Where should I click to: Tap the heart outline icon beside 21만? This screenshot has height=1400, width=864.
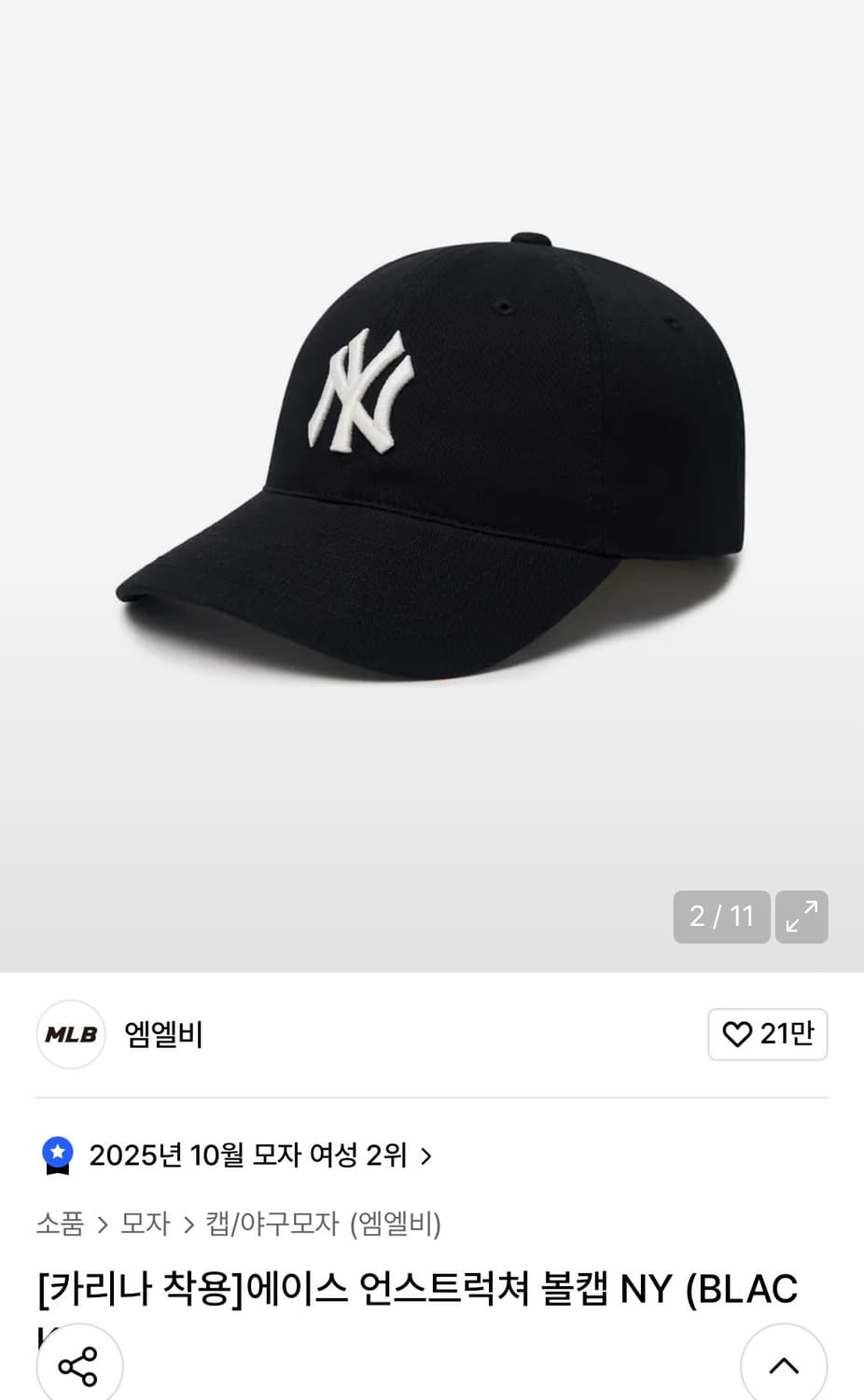click(x=740, y=1034)
